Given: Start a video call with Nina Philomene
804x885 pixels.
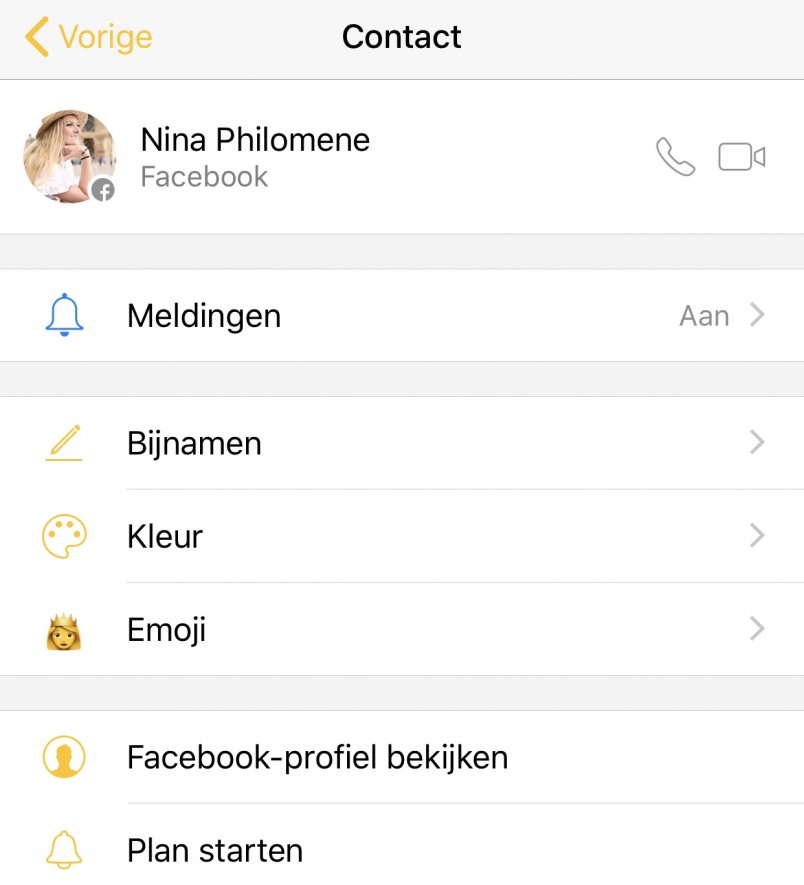Looking at the screenshot, I should coord(741,157).
